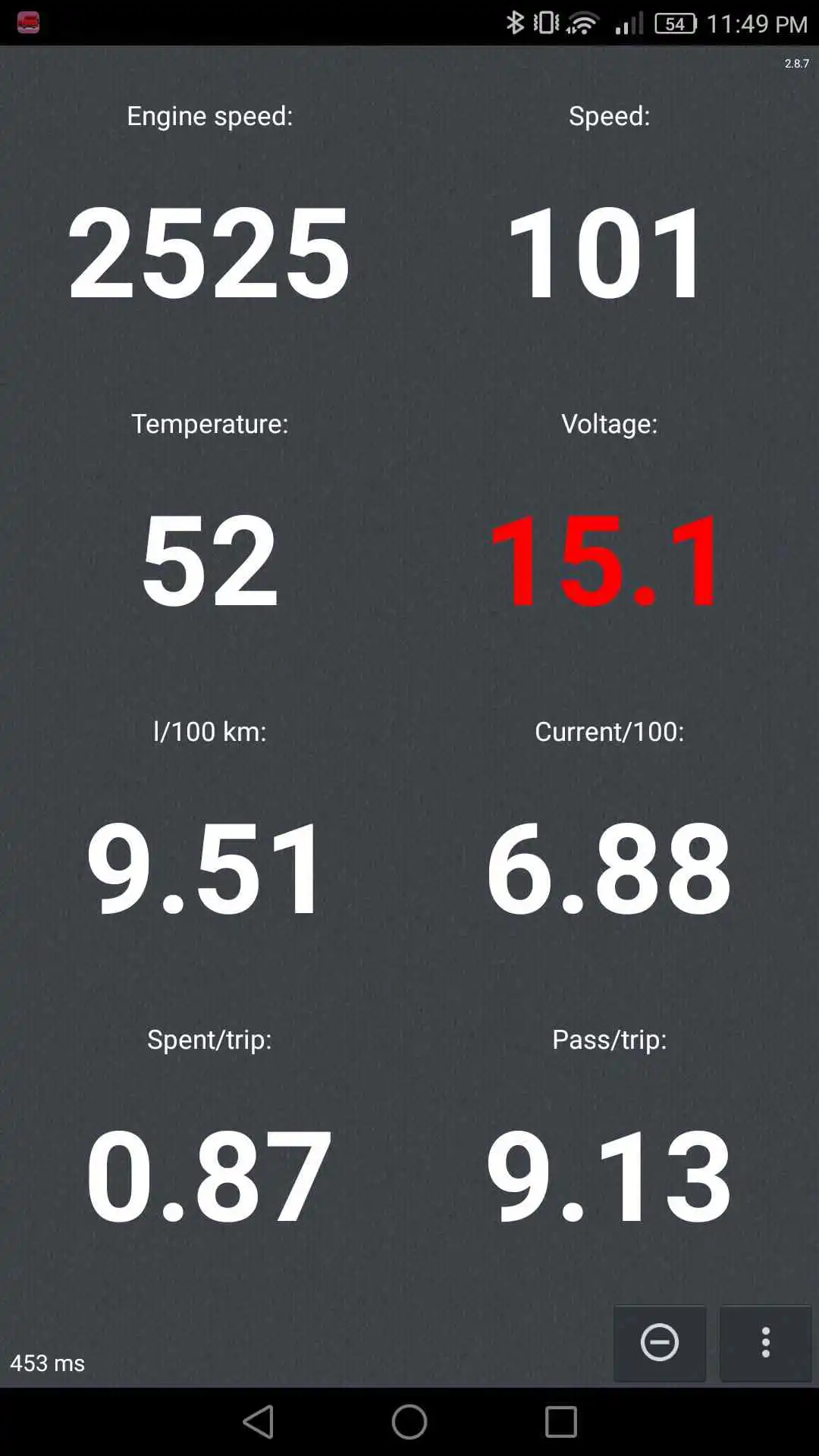Return to the home screen
Screen dimensions: 819x1456
(409, 1422)
